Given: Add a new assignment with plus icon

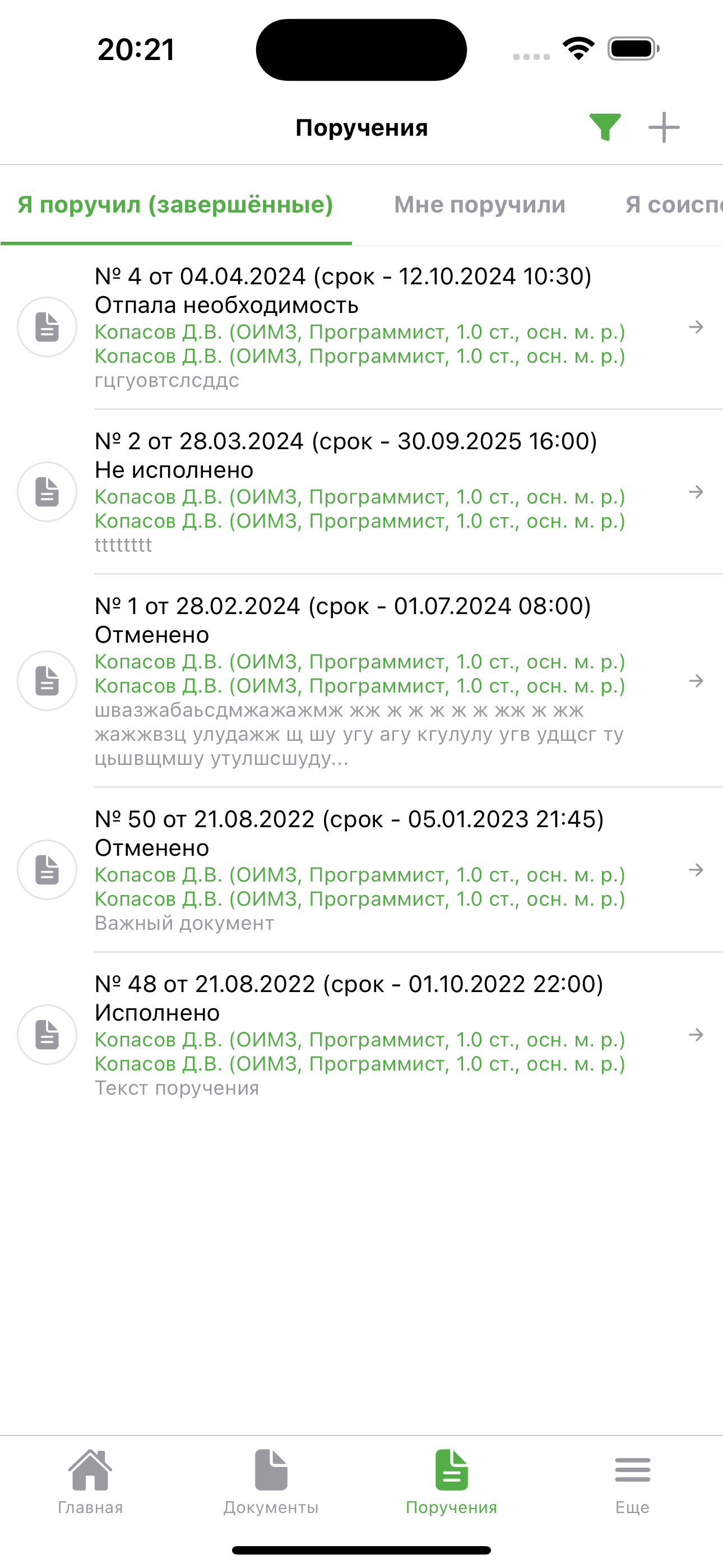Looking at the screenshot, I should point(664,127).
